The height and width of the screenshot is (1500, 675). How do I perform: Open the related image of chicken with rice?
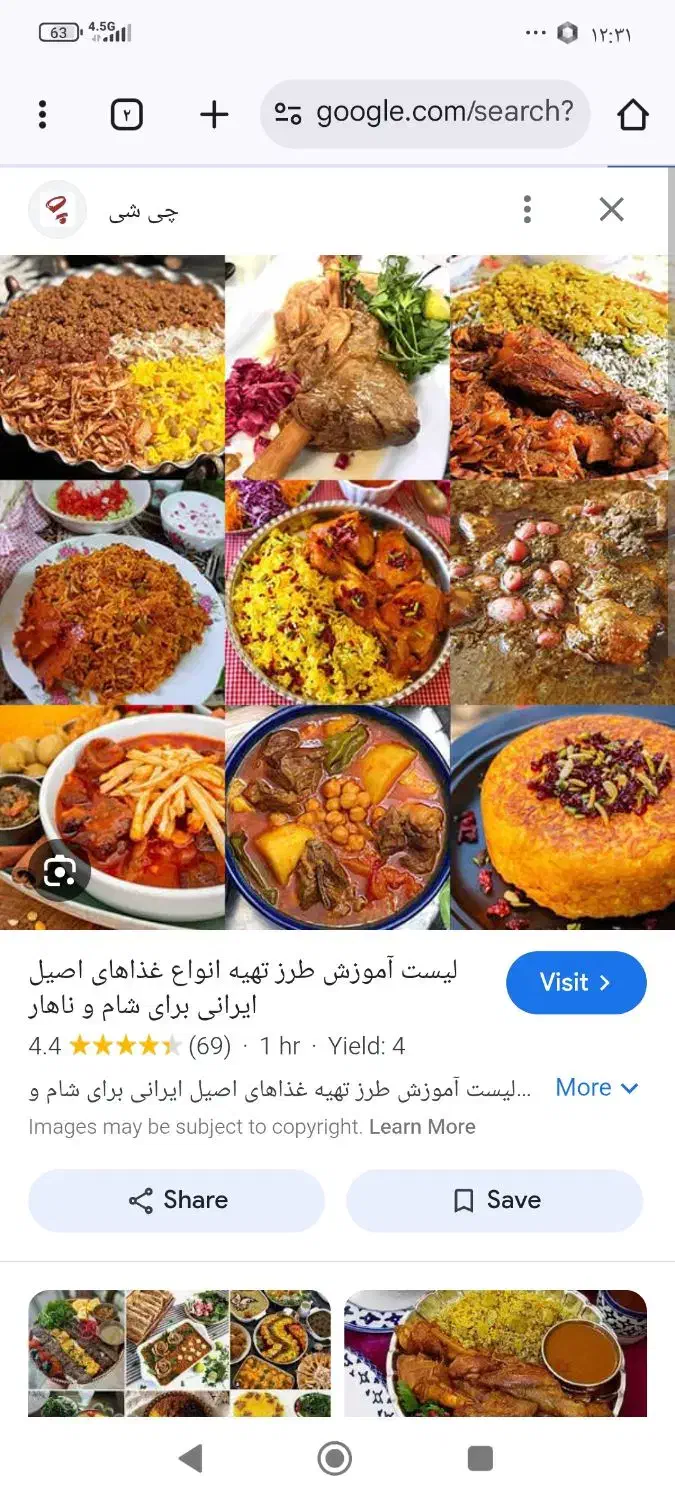[495, 1353]
